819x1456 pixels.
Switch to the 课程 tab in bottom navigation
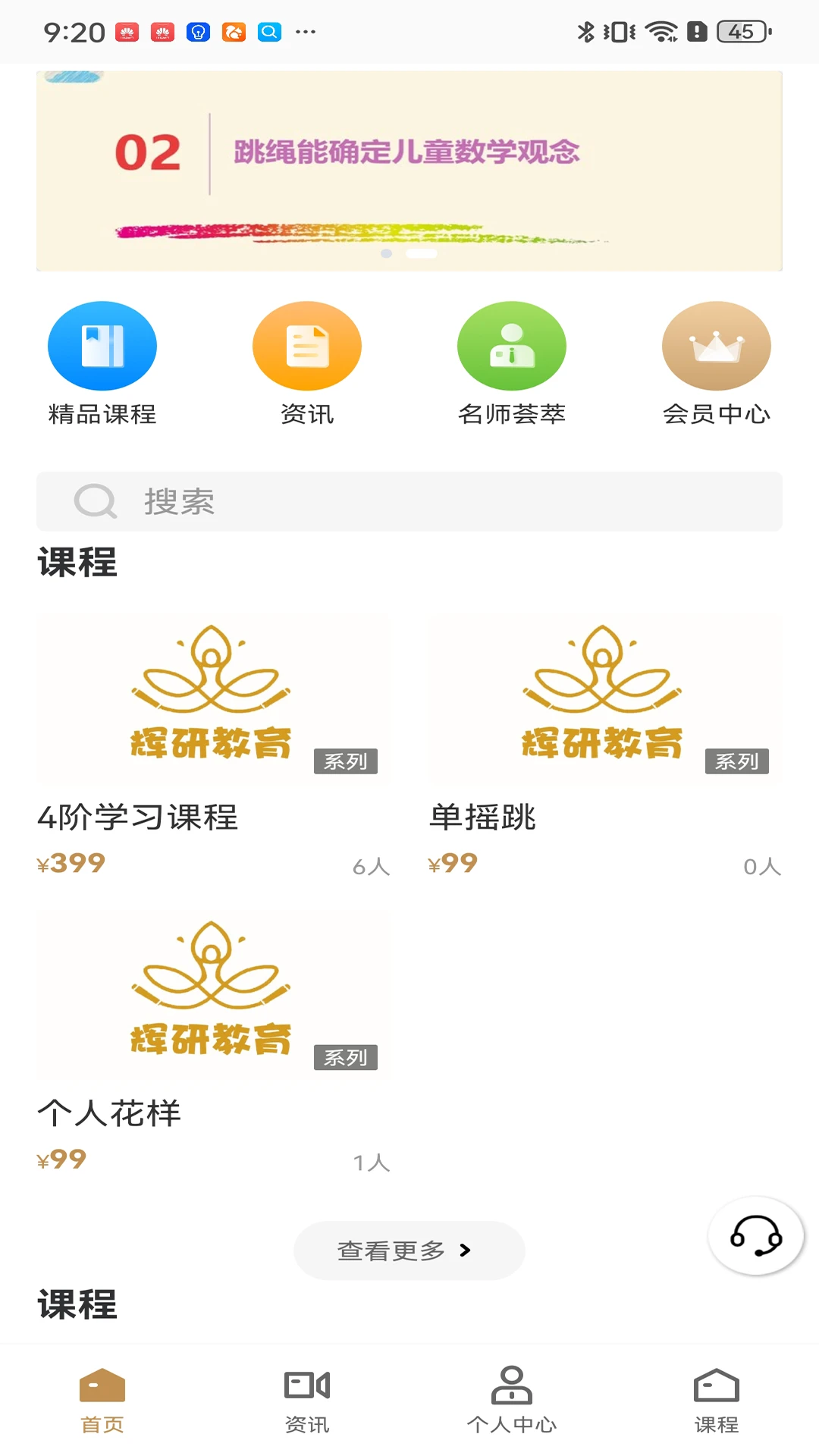click(x=716, y=1399)
